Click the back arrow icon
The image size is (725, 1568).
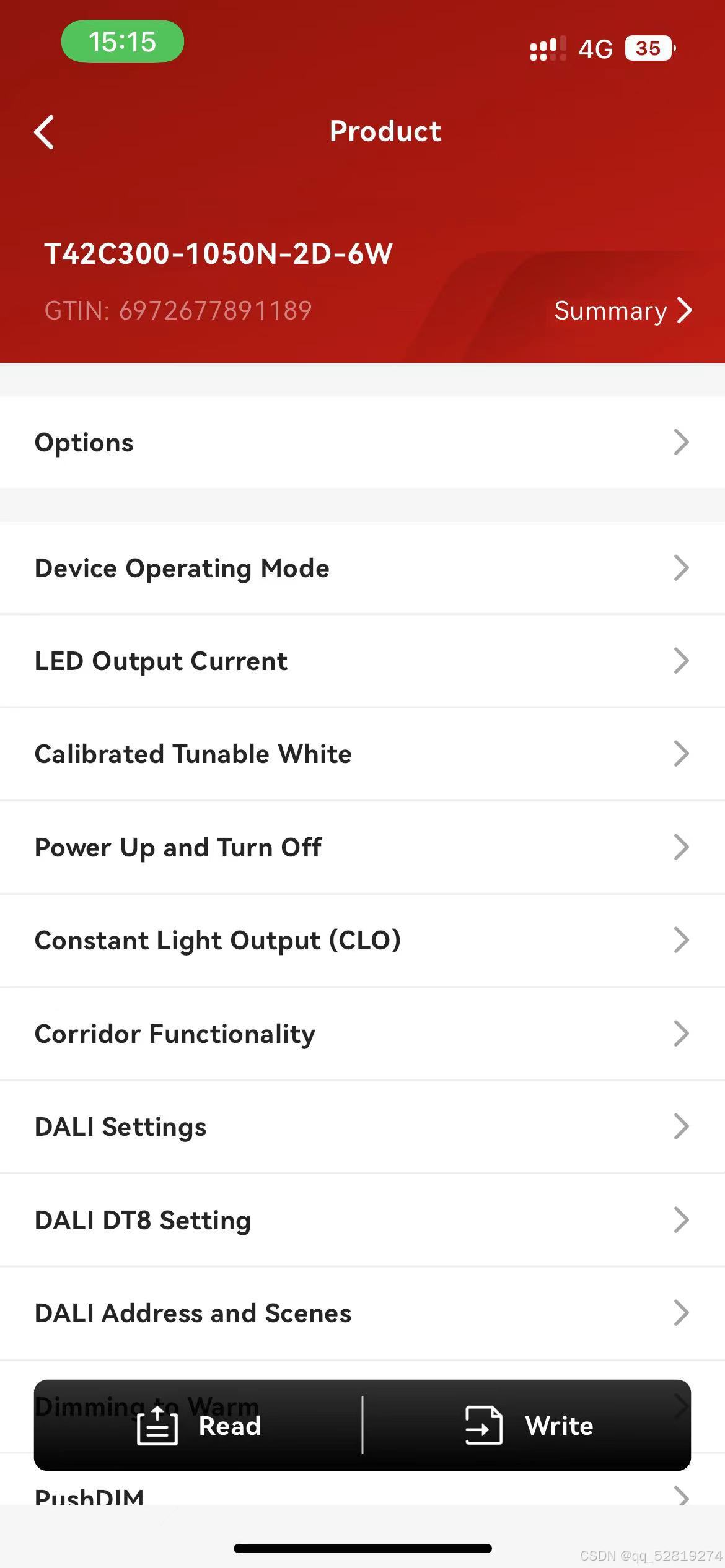[x=43, y=131]
